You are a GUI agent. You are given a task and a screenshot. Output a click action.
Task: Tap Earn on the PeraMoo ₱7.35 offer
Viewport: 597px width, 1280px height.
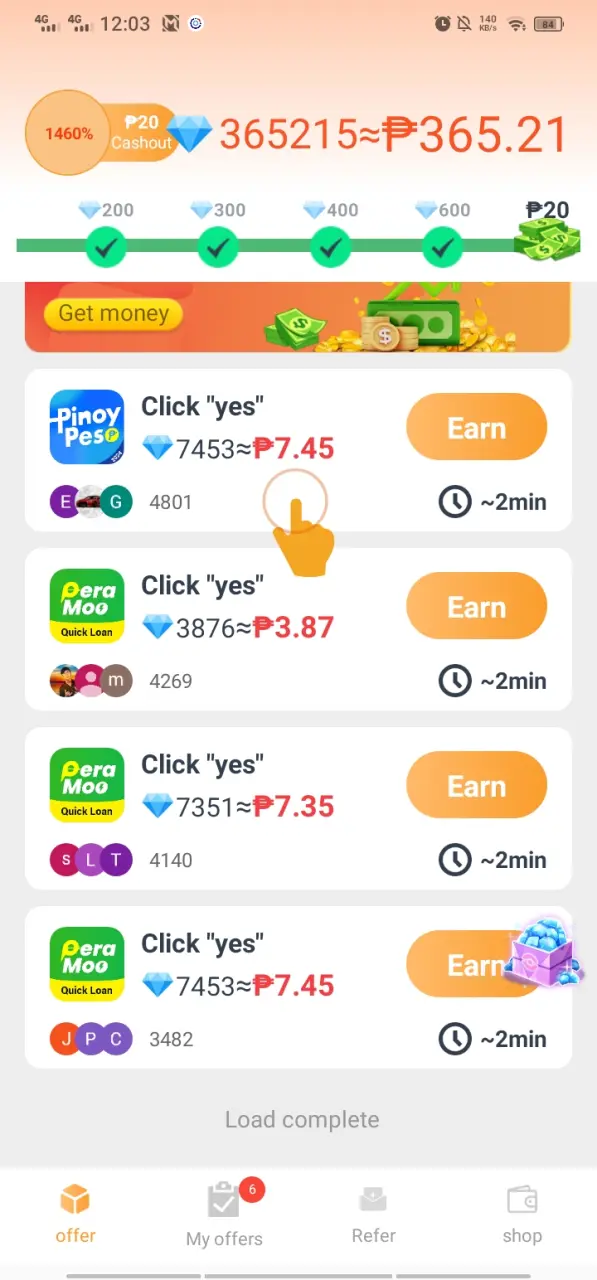(476, 786)
